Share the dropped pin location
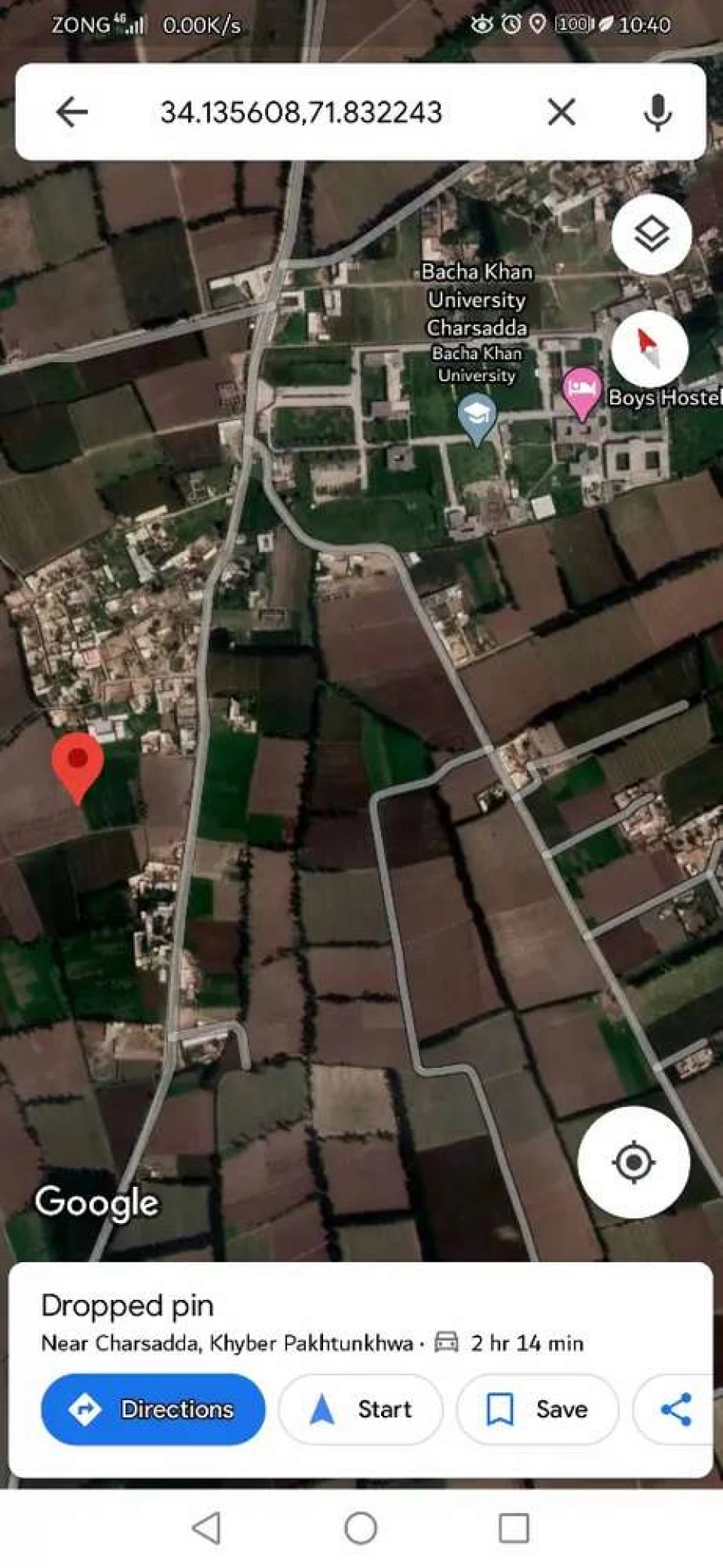723x1568 pixels. click(x=676, y=1409)
